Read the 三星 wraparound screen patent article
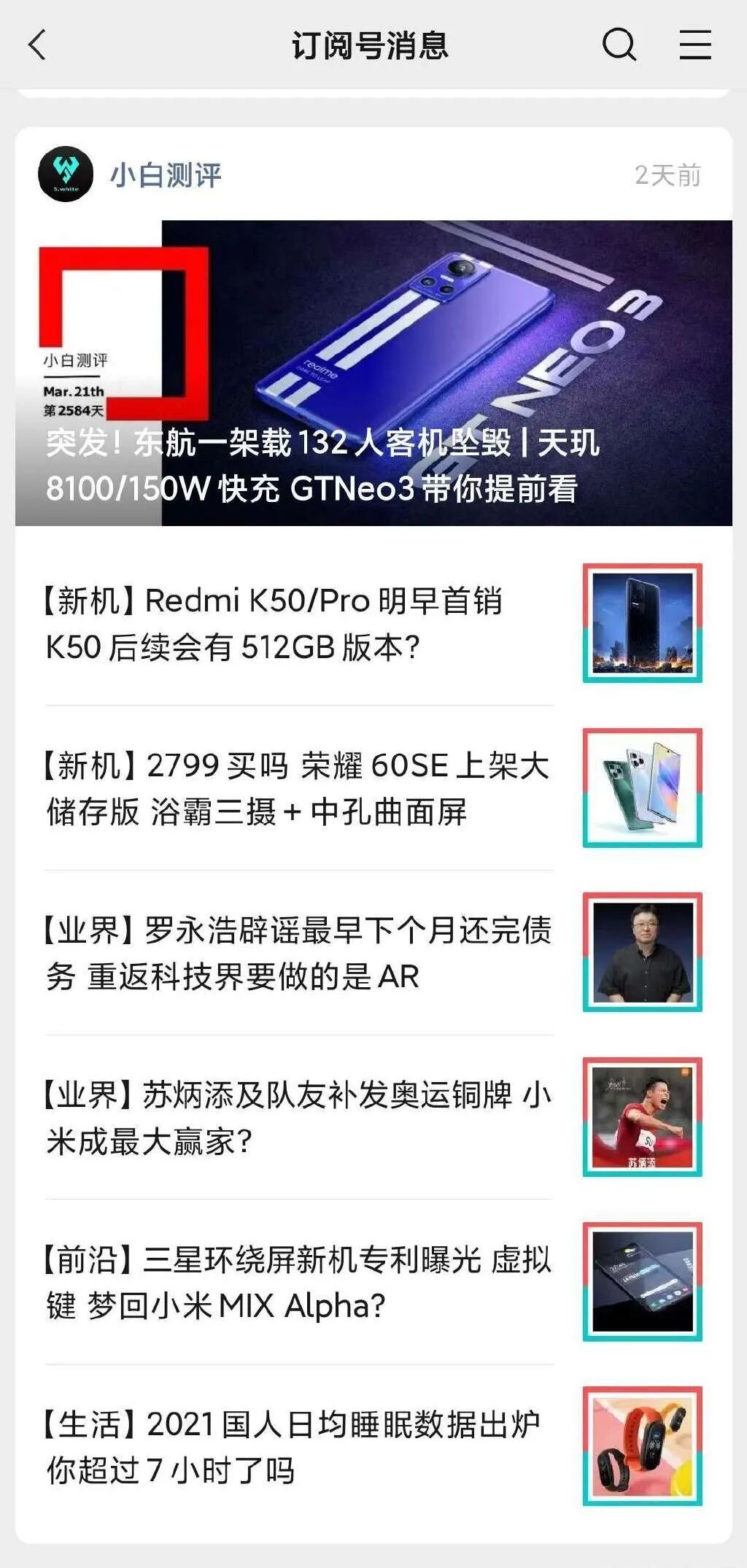 pos(299,1283)
